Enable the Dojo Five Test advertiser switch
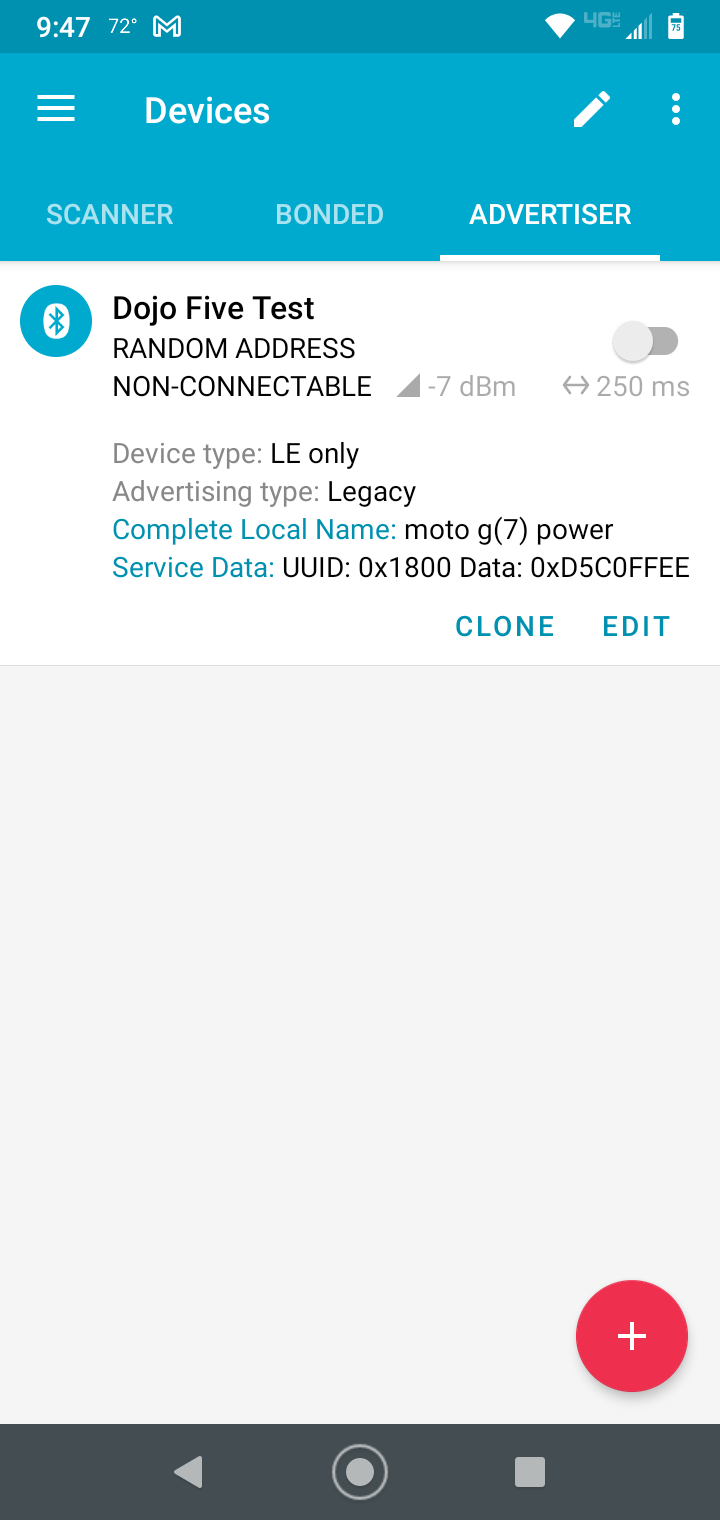This screenshot has width=720, height=1520. 646,342
